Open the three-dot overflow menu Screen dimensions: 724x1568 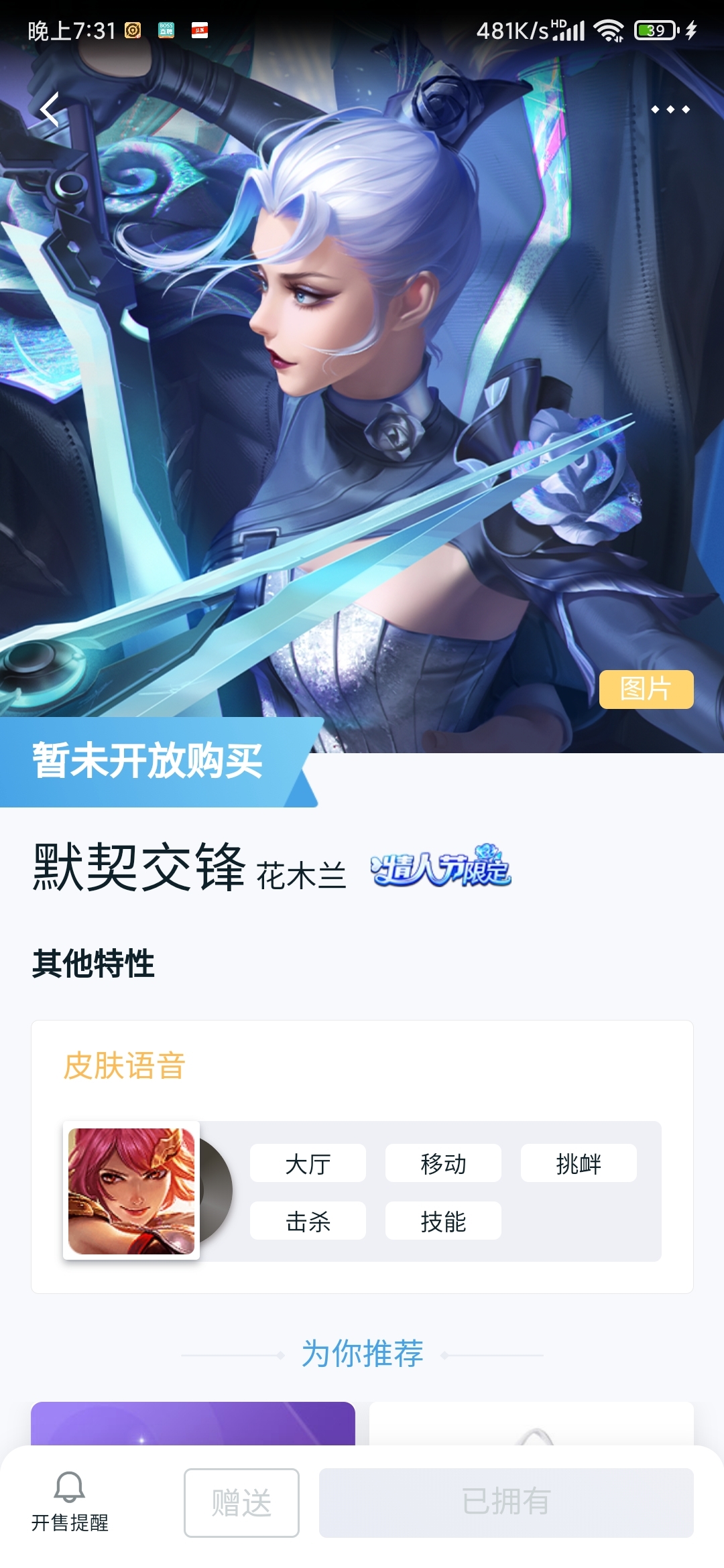point(670,109)
